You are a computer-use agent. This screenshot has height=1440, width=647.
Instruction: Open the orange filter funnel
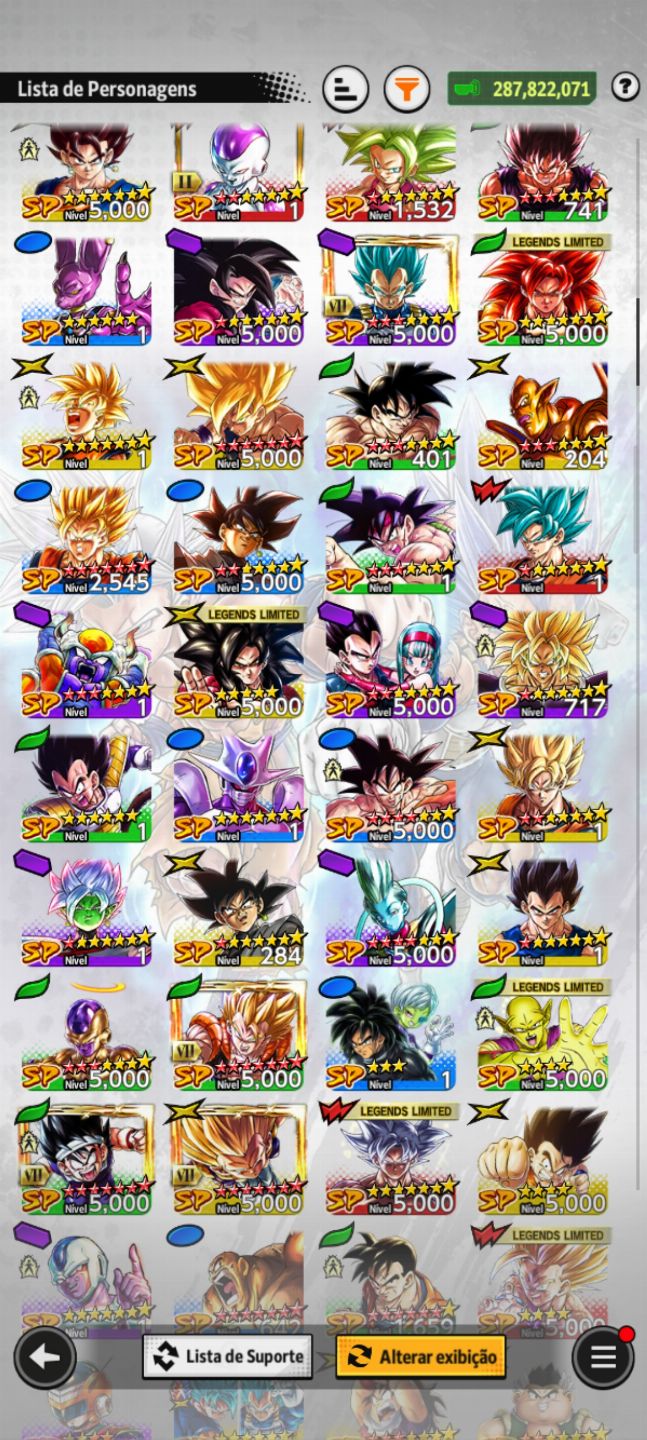coord(405,90)
